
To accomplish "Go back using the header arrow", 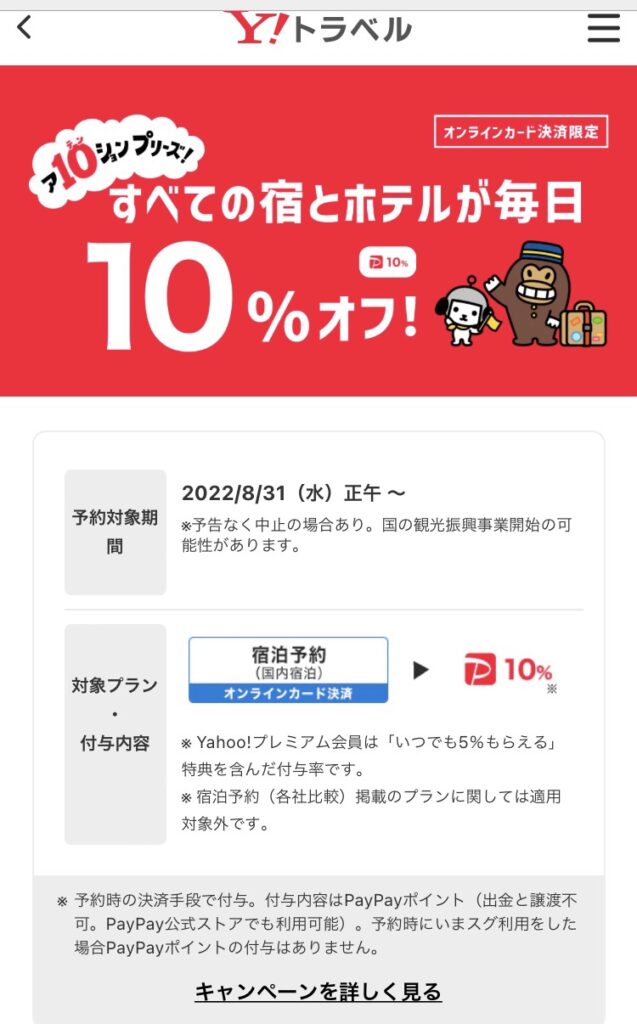I will tap(25, 29).
